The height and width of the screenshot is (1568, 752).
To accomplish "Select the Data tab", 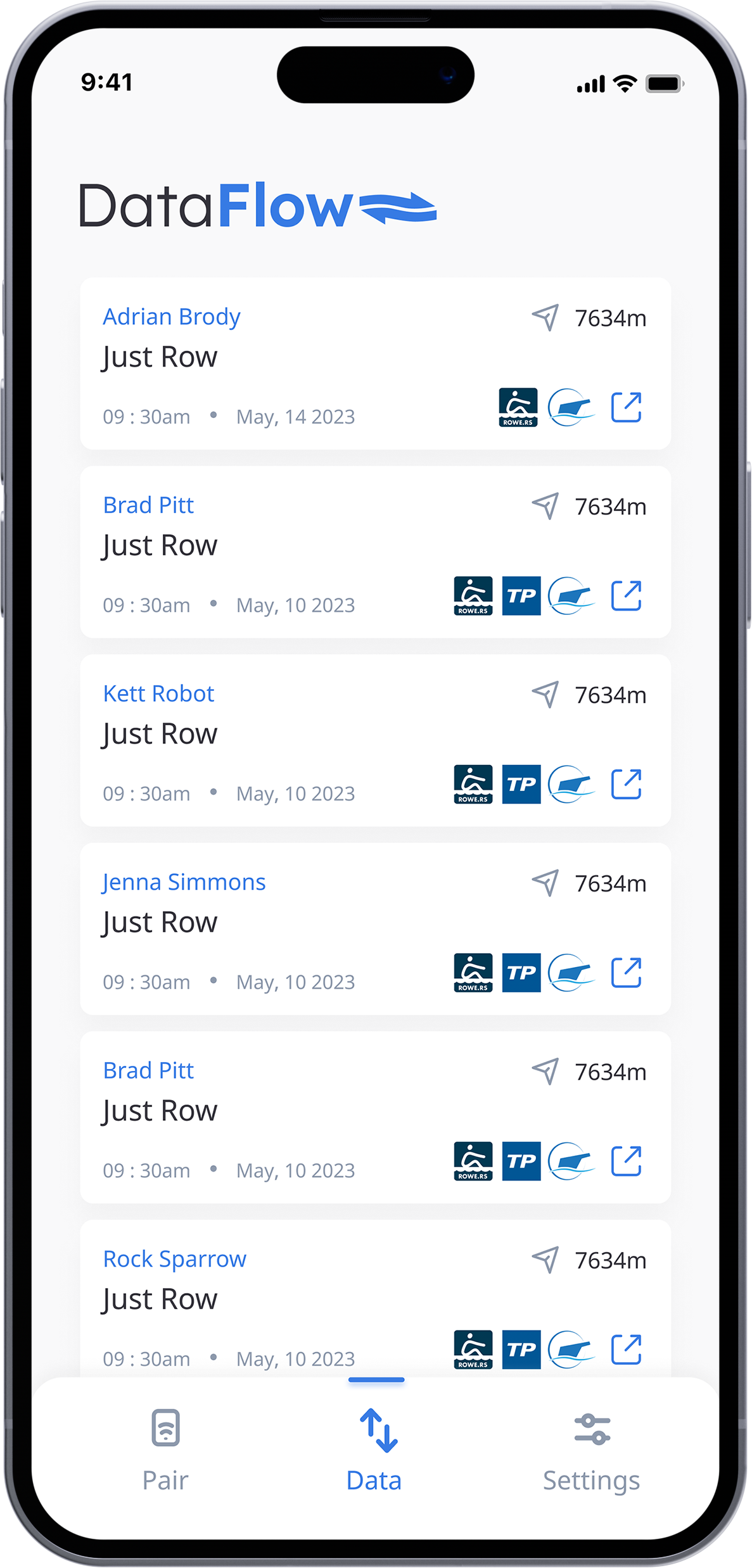I will (x=376, y=1451).
